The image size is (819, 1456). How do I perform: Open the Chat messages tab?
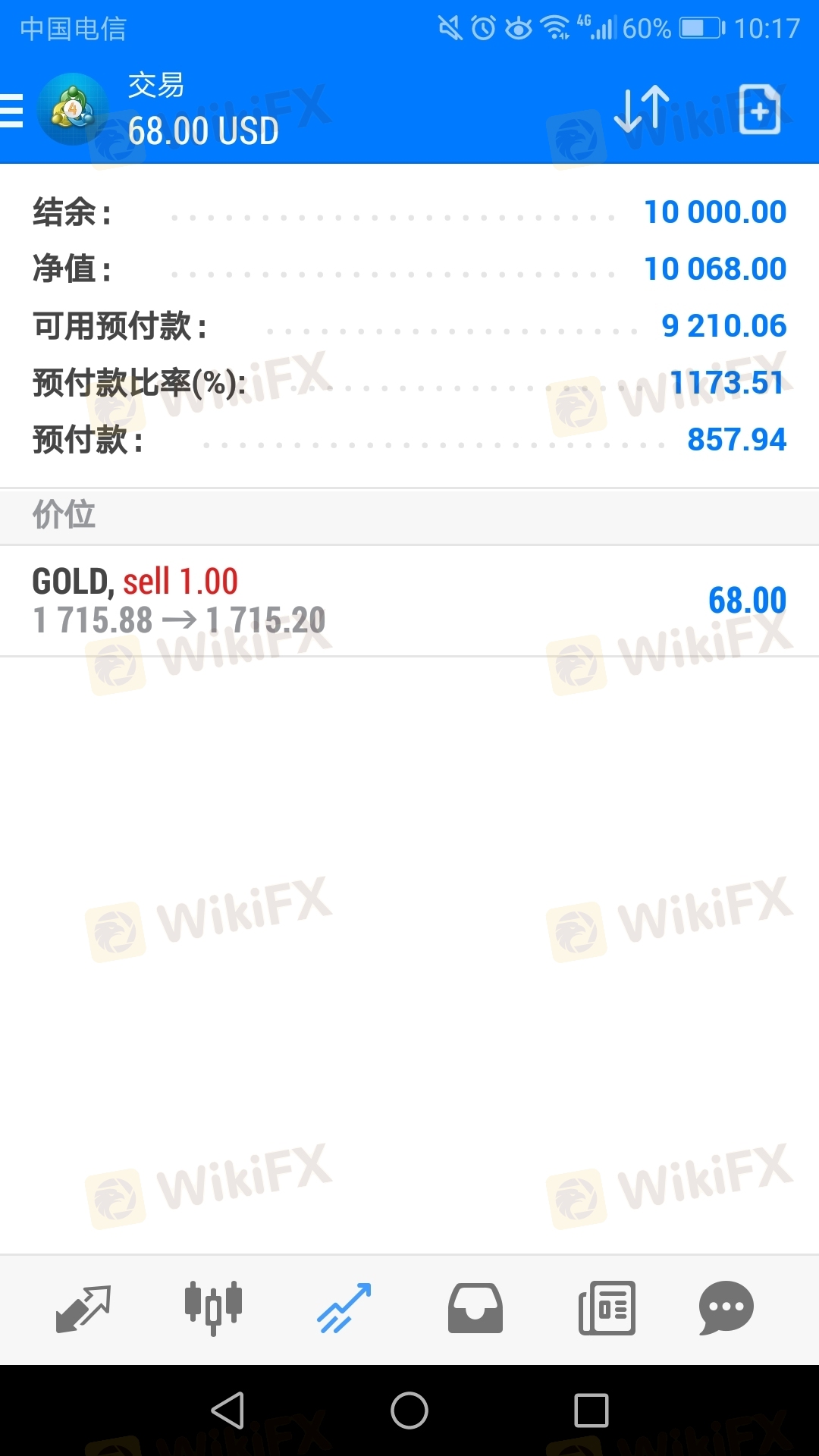(726, 1308)
